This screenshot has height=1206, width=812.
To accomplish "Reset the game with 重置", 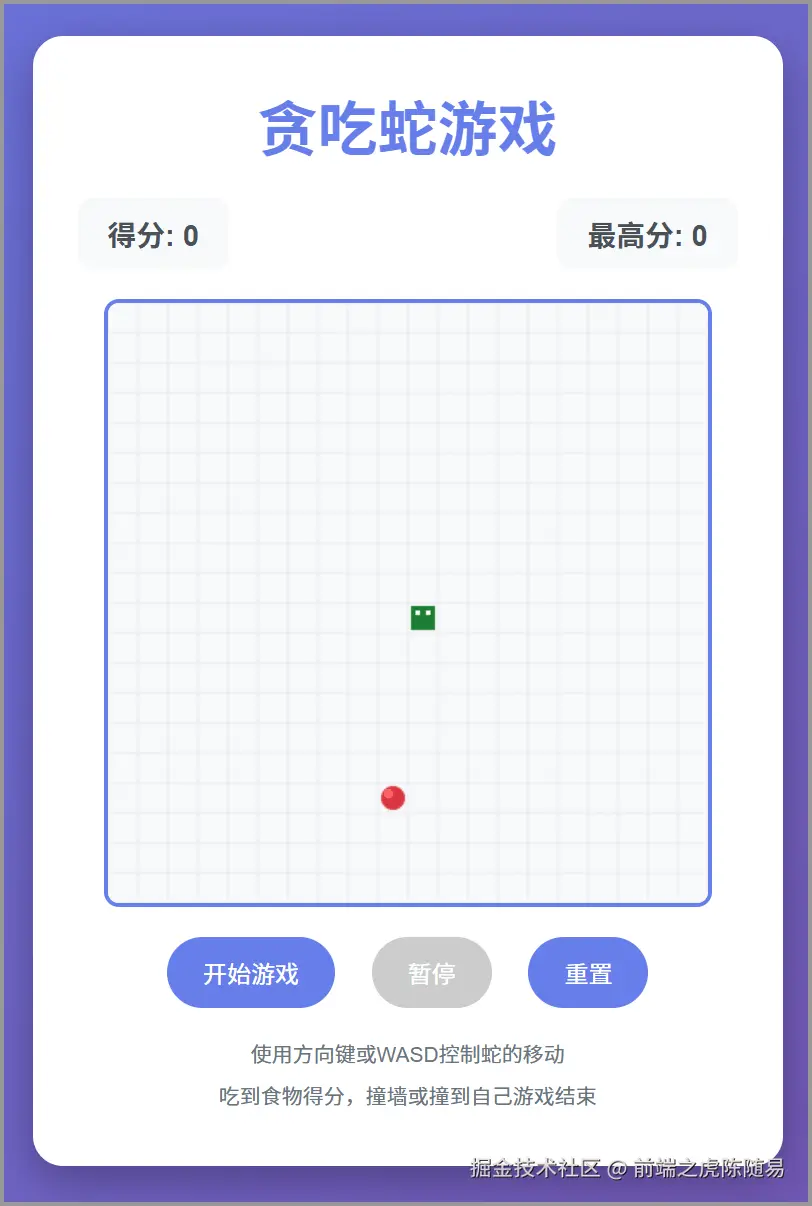I will coord(587,972).
